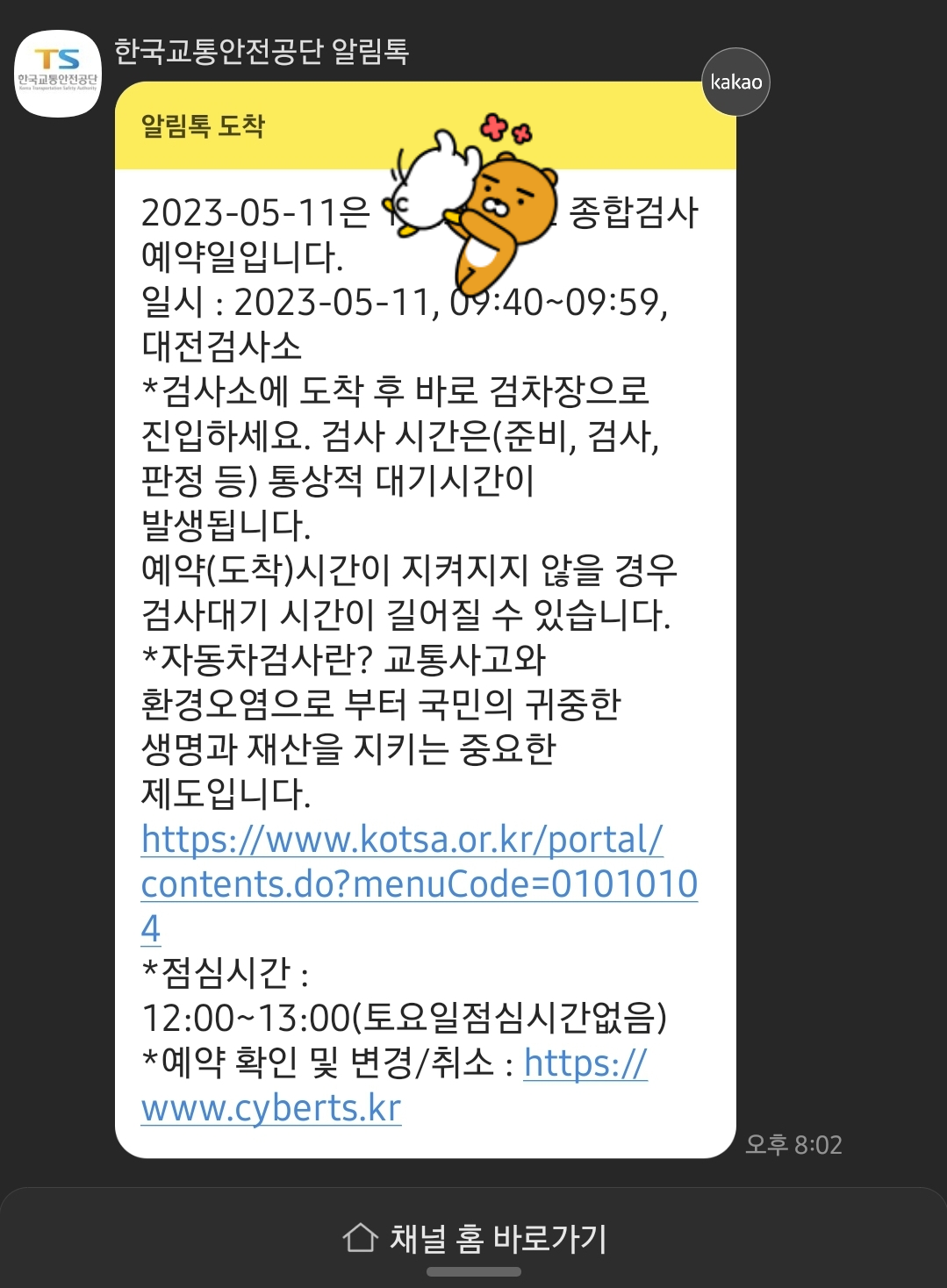Visit the www.cyberts.kr reservation link

tap(269, 1108)
